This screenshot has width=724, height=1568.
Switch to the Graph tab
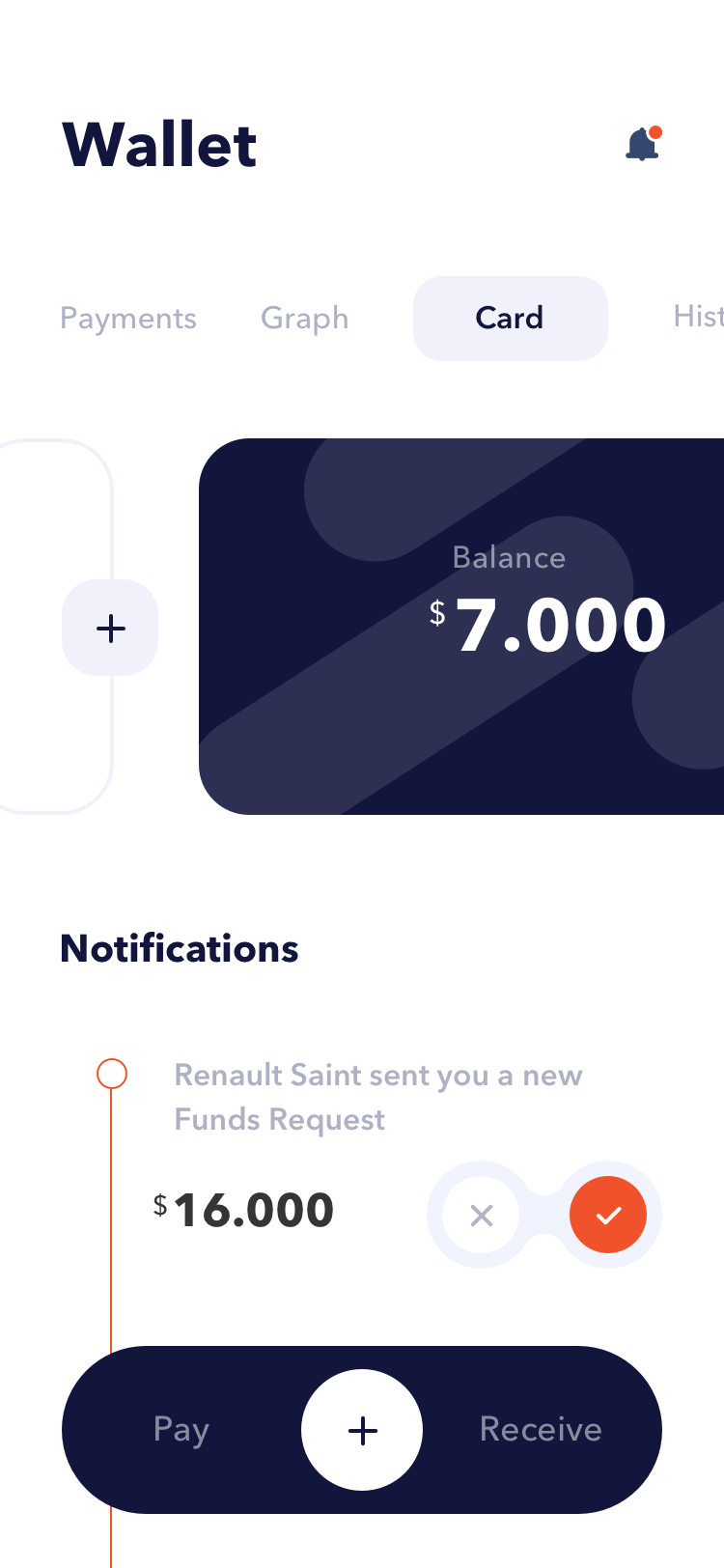pyautogui.click(x=304, y=319)
